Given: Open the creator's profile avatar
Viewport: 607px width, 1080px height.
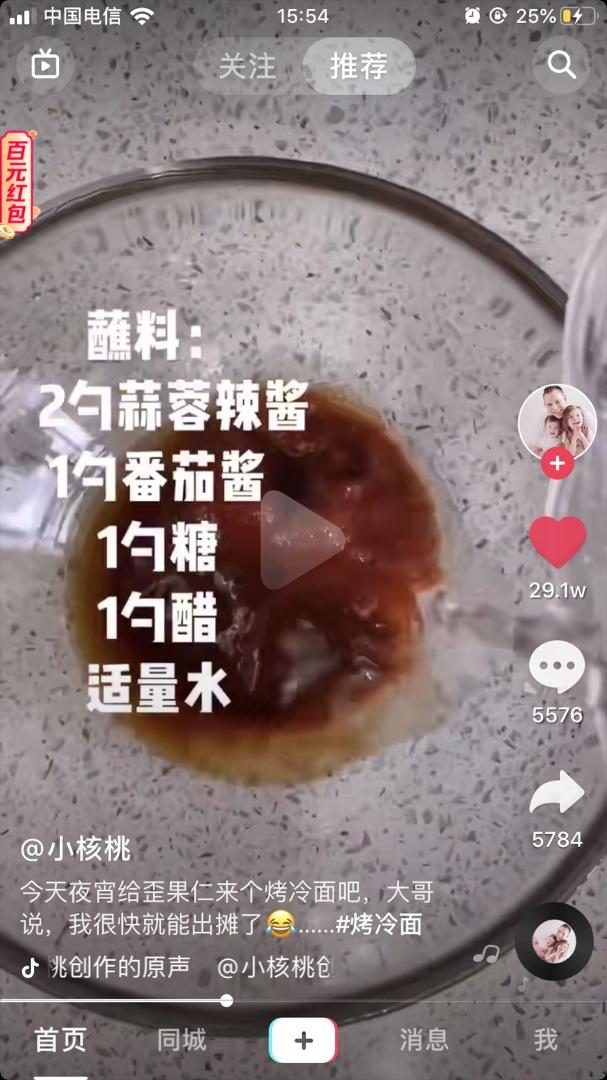Looking at the screenshot, I should click(557, 421).
